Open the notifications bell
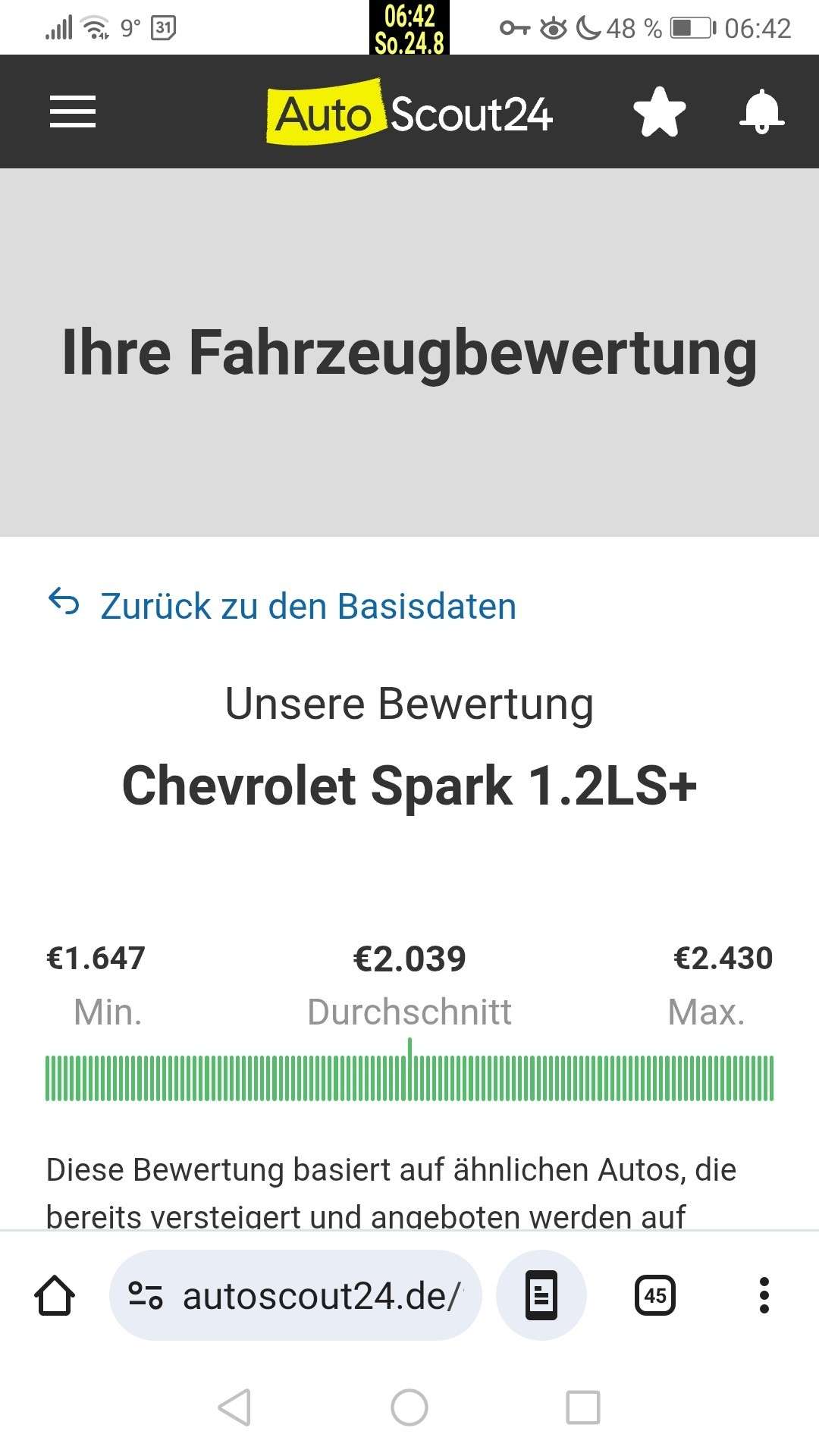Screen dimensions: 819x1456 [x=761, y=112]
